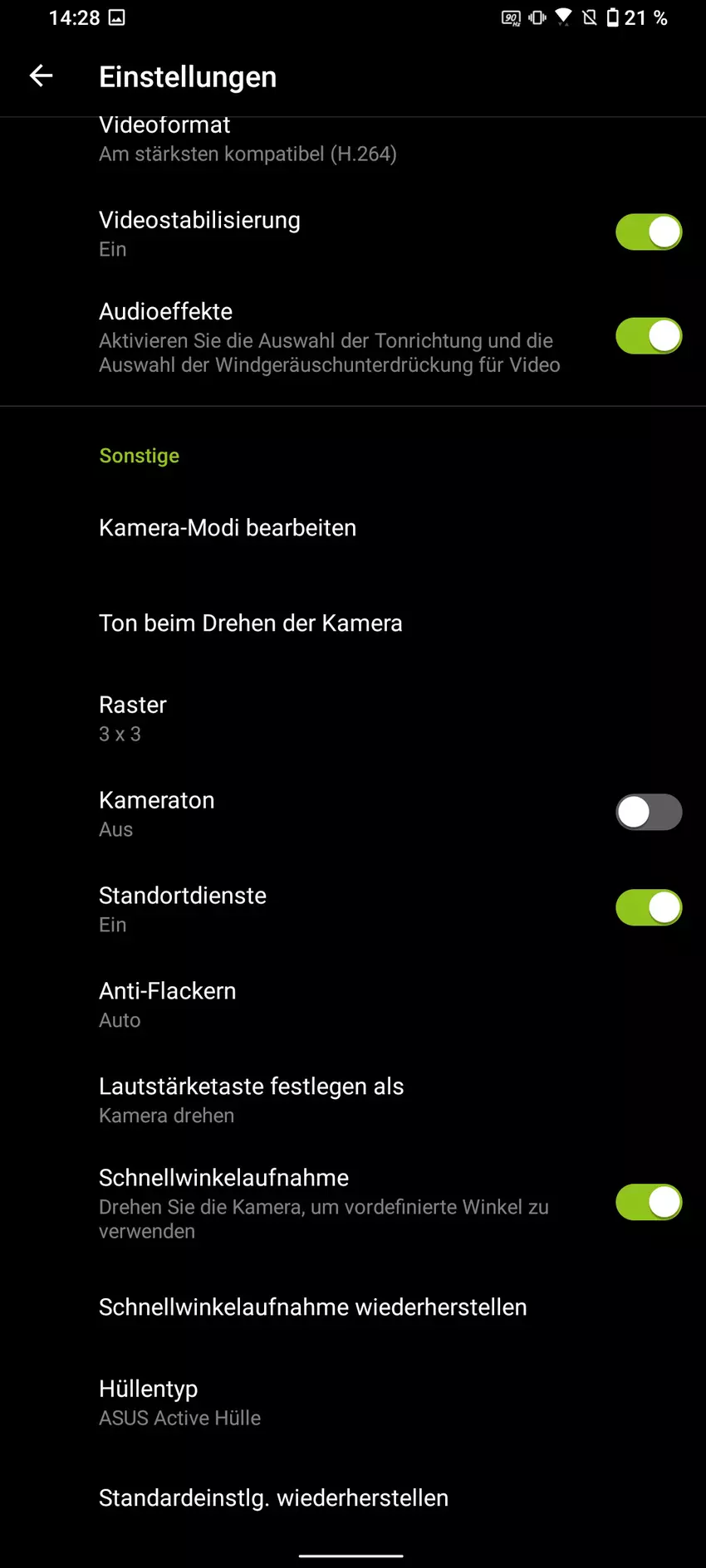The width and height of the screenshot is (706, 1568).
Task: Turn off Videostabilisierung switch
Action: [648, 232]
